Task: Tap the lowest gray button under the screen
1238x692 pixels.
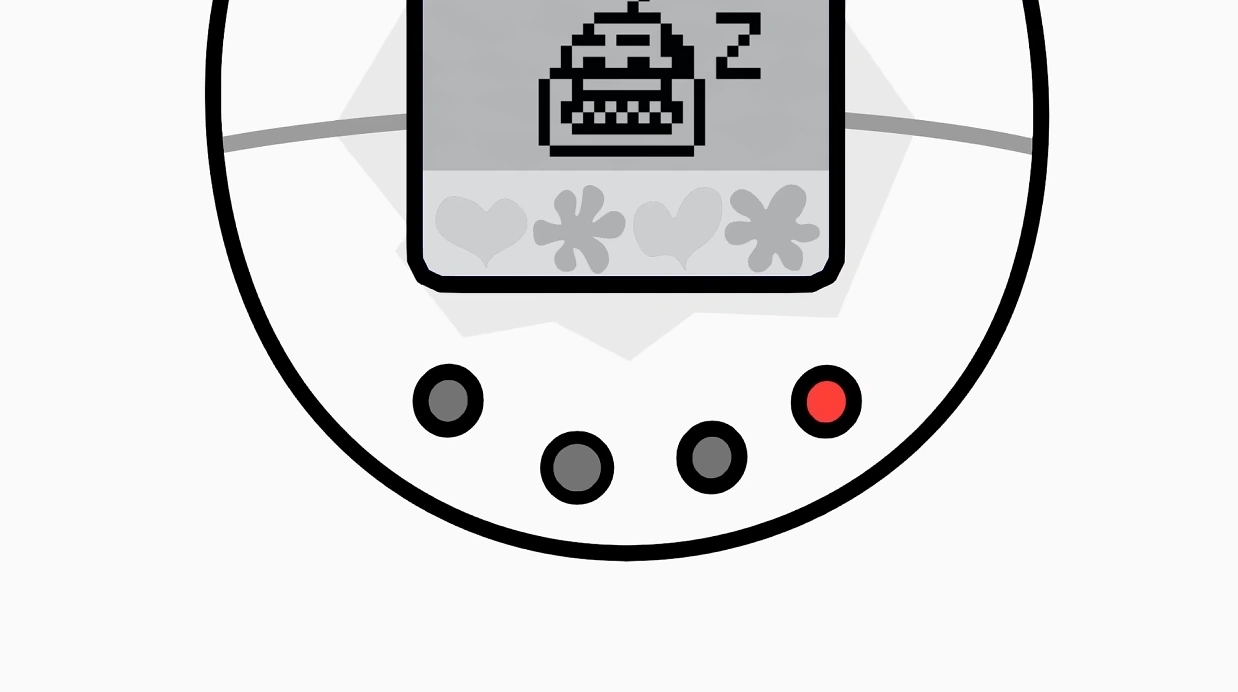Action: [577, 467]
